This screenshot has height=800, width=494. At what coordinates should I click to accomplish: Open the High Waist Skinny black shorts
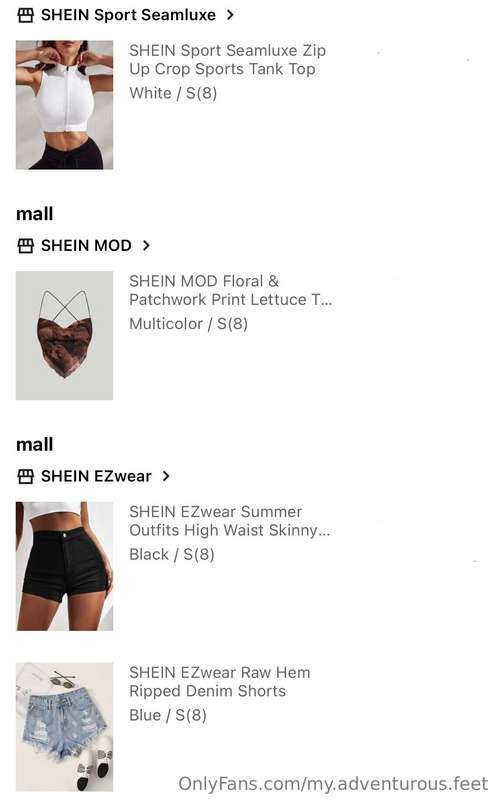230,521
